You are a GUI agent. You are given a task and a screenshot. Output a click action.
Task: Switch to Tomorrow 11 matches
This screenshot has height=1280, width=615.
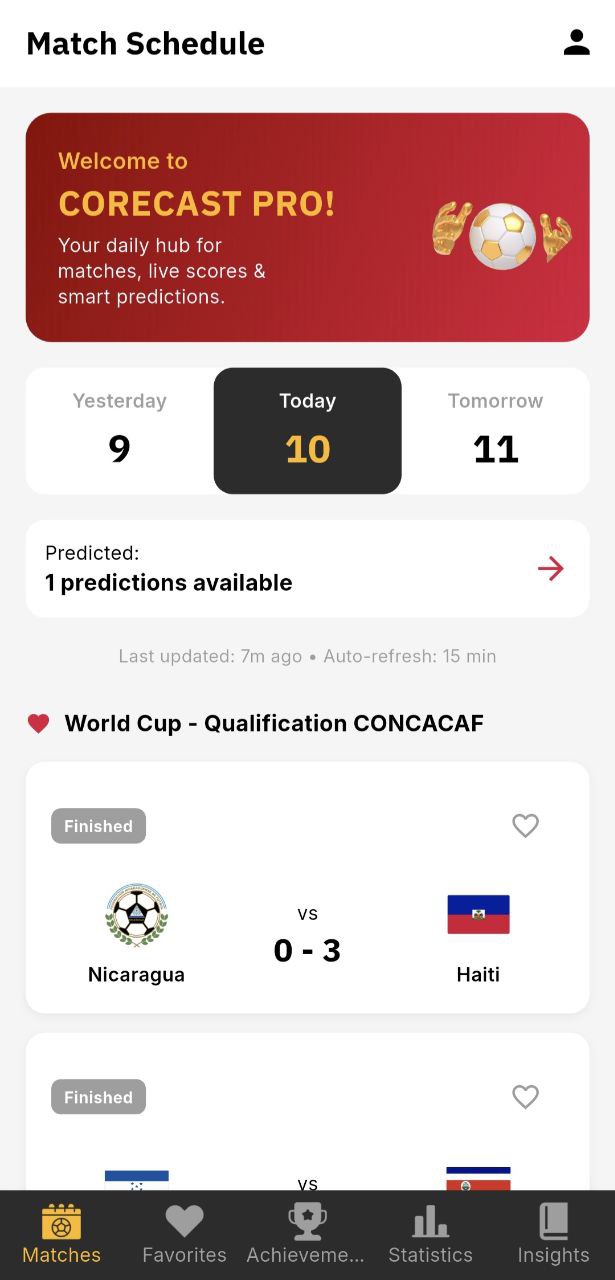(495, 431)
